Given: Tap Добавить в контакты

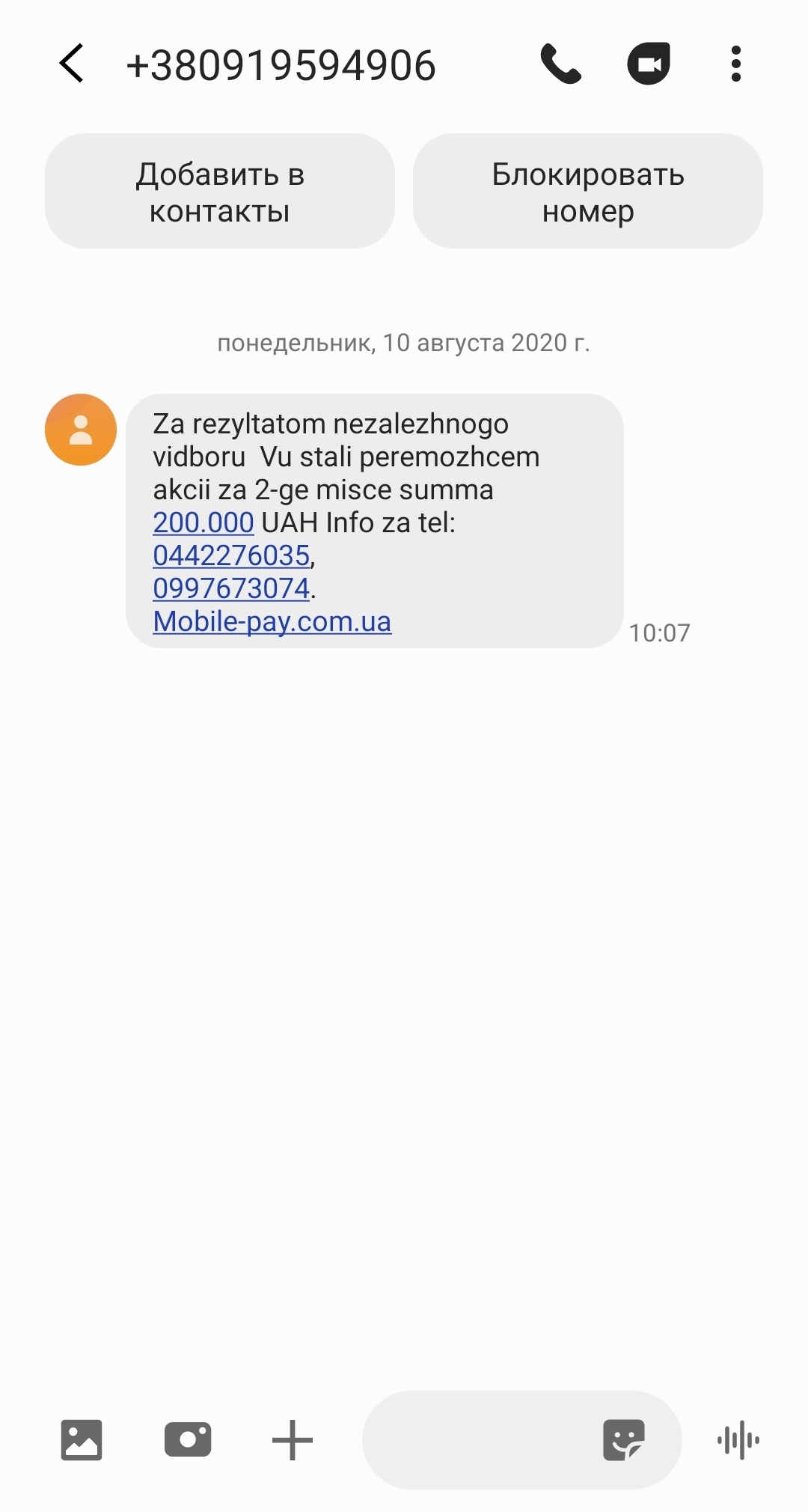Looking at the screenshot, I should (x=219, y=192).
